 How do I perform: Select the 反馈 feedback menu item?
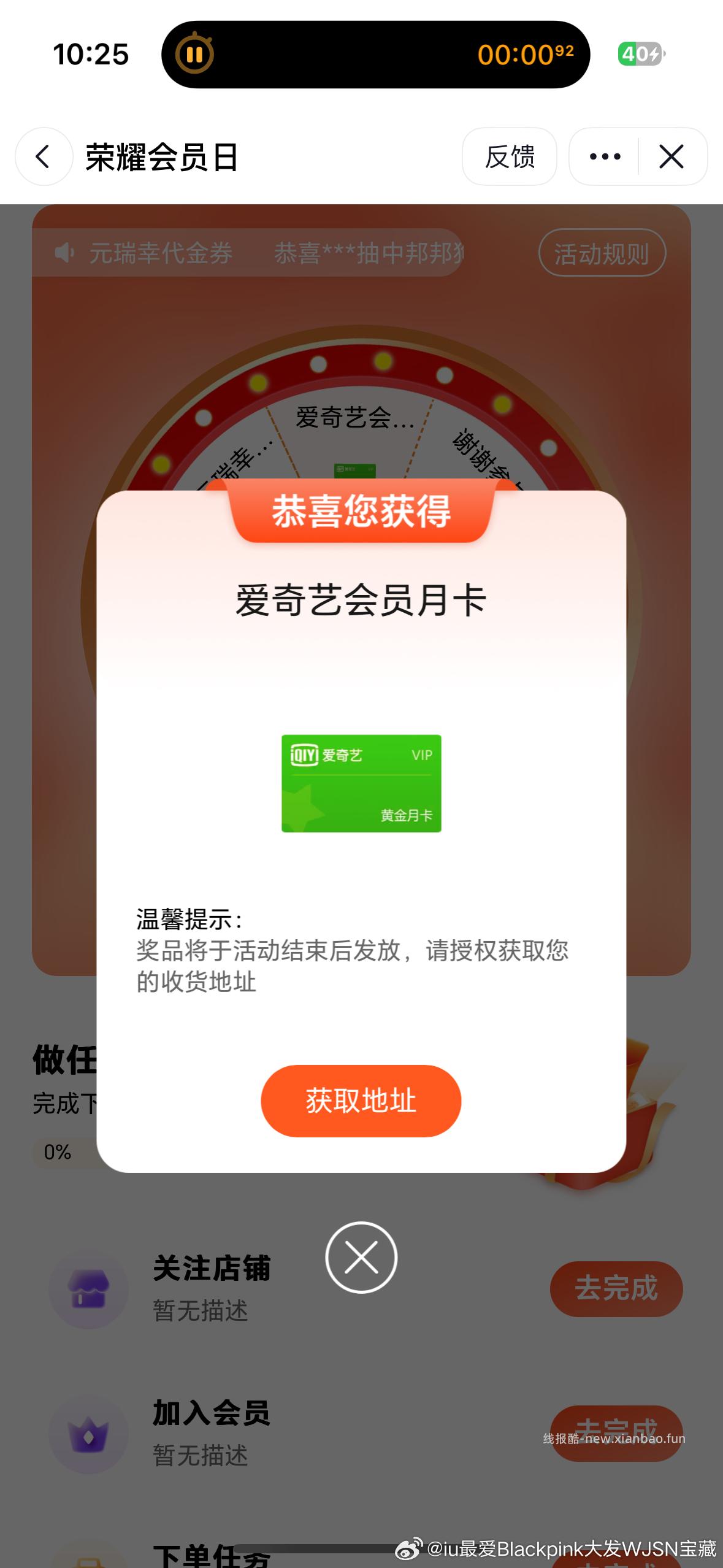pyautogui.click(x=510, y=157)
